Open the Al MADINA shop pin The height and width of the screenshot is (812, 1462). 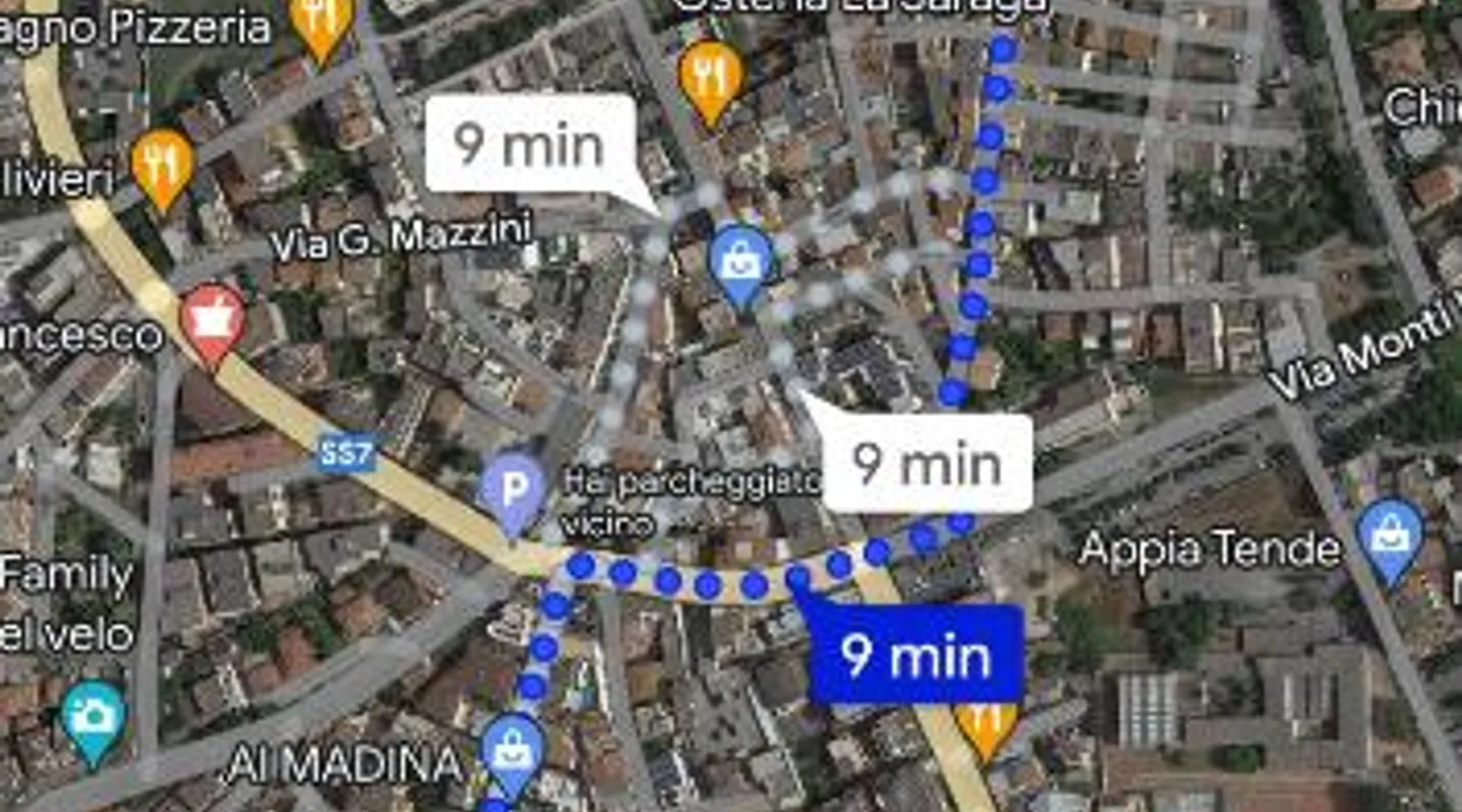[512, 752]
